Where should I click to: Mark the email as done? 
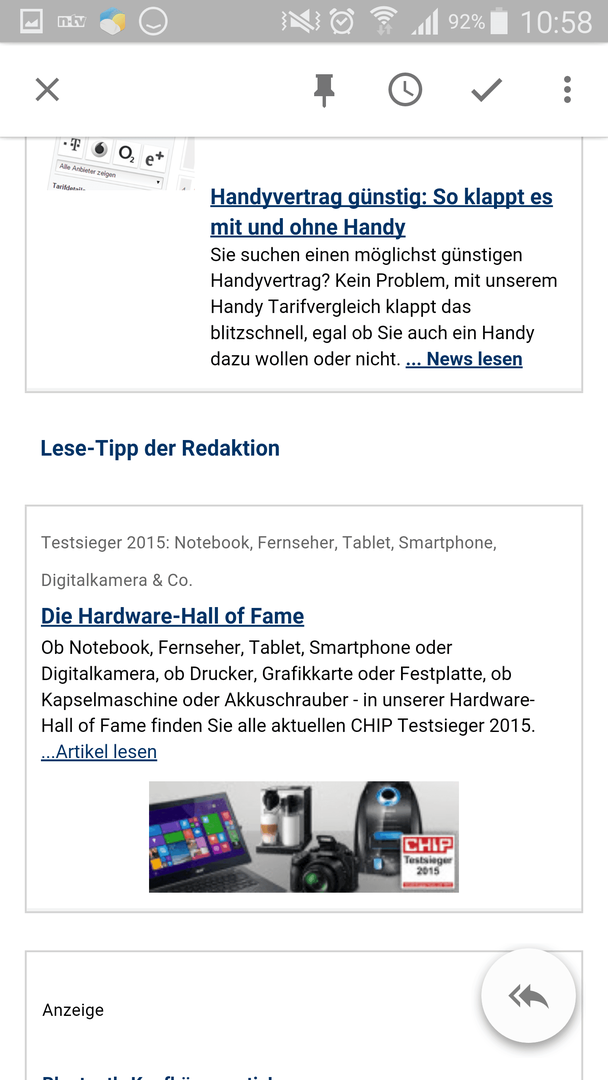[x=487, y=90]
